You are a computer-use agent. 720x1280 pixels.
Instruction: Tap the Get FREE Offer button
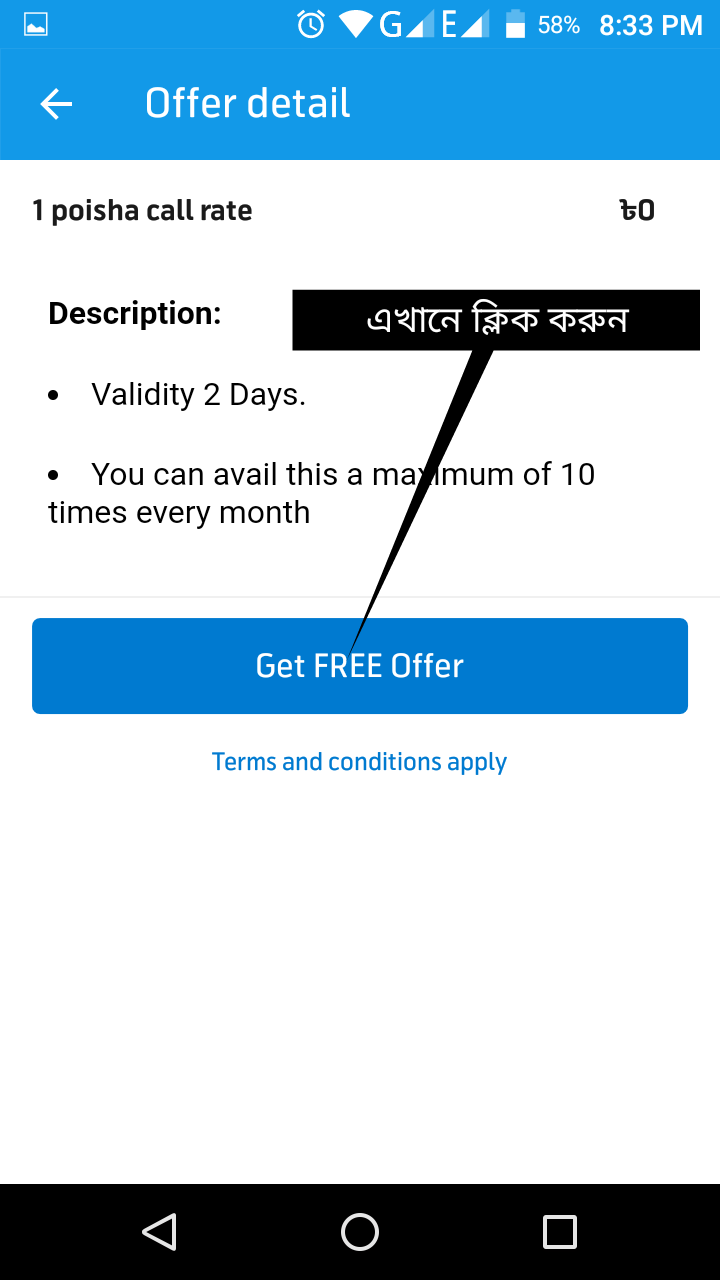[x=360, y=666]
